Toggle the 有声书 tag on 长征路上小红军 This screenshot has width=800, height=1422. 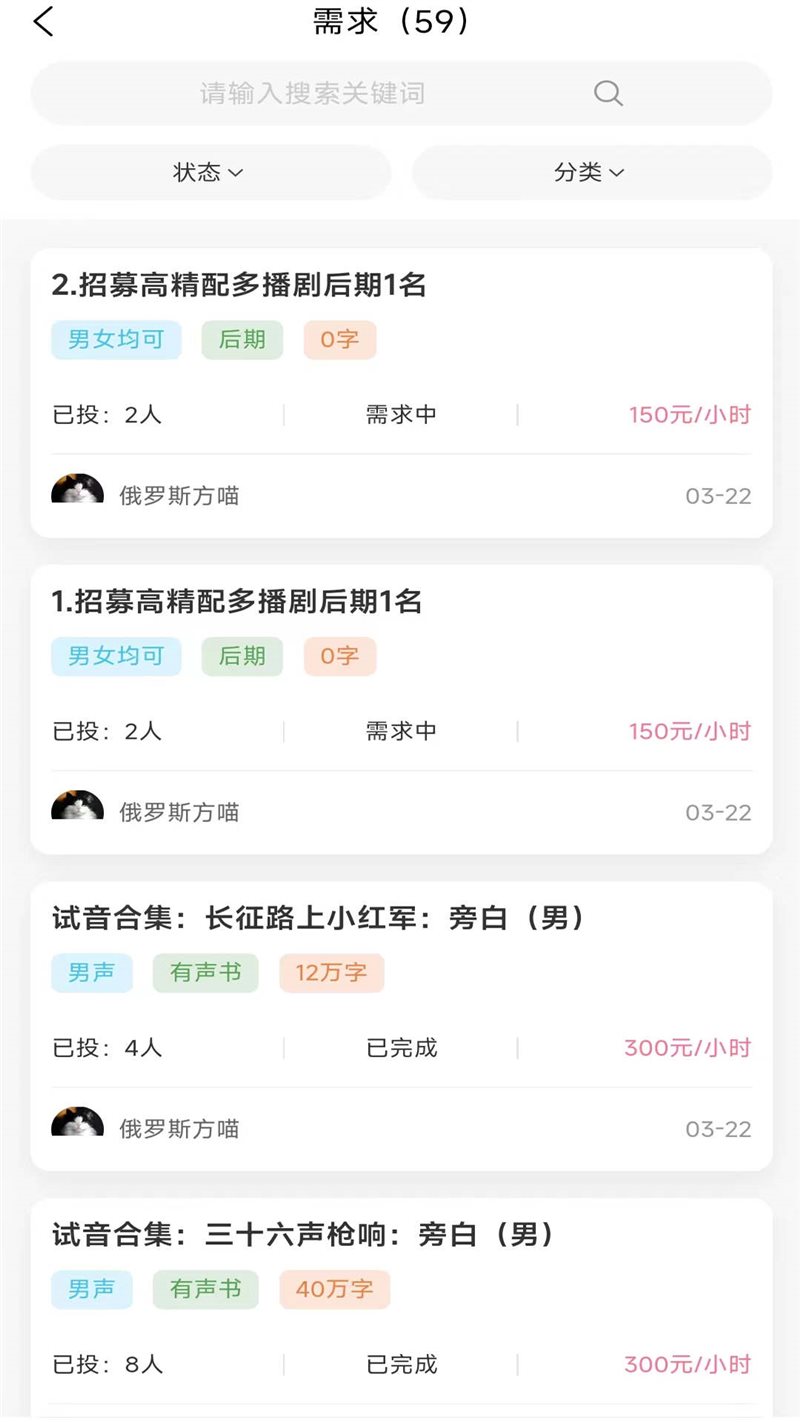pyautogui.click(x=205, y=973)
